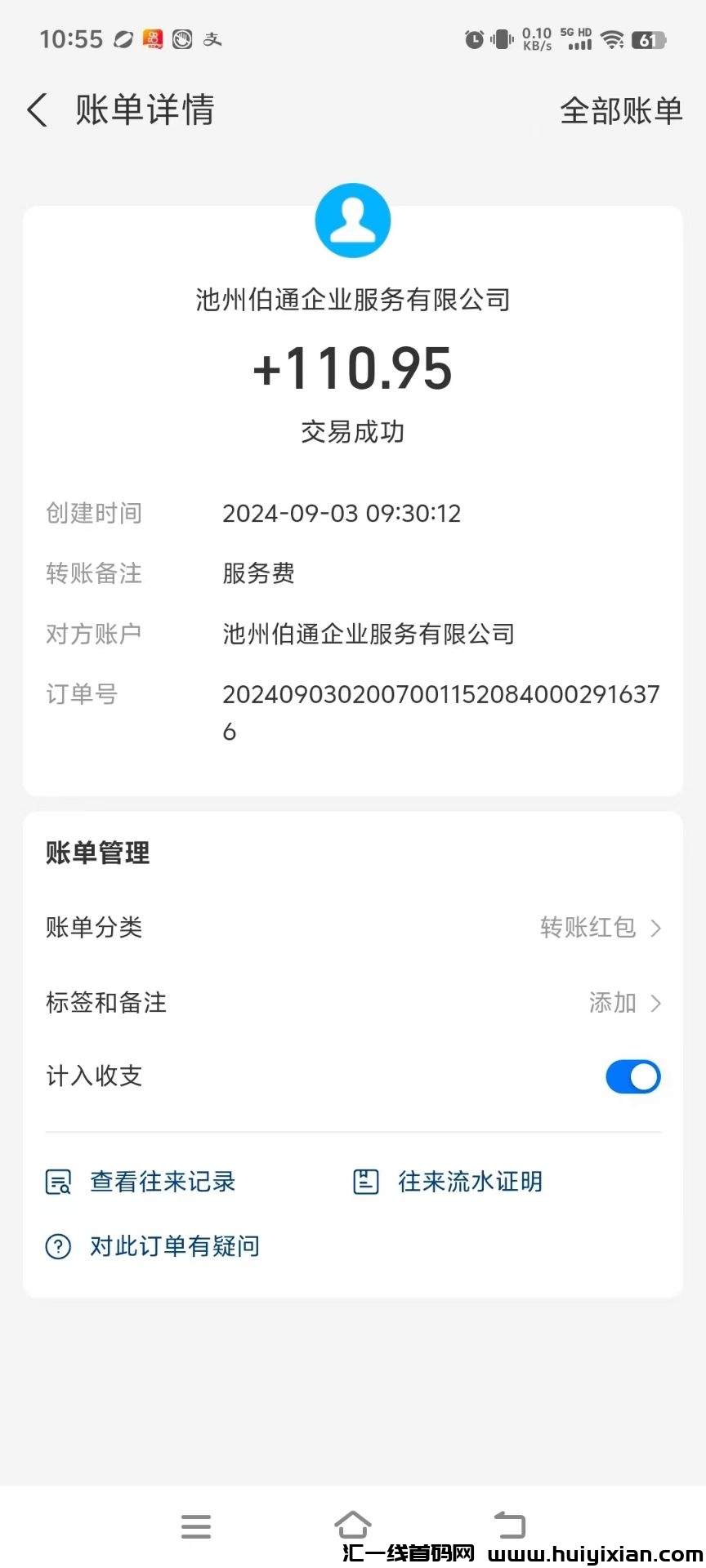
Task: Open 全部账单 at the top right
Action: 622,109
